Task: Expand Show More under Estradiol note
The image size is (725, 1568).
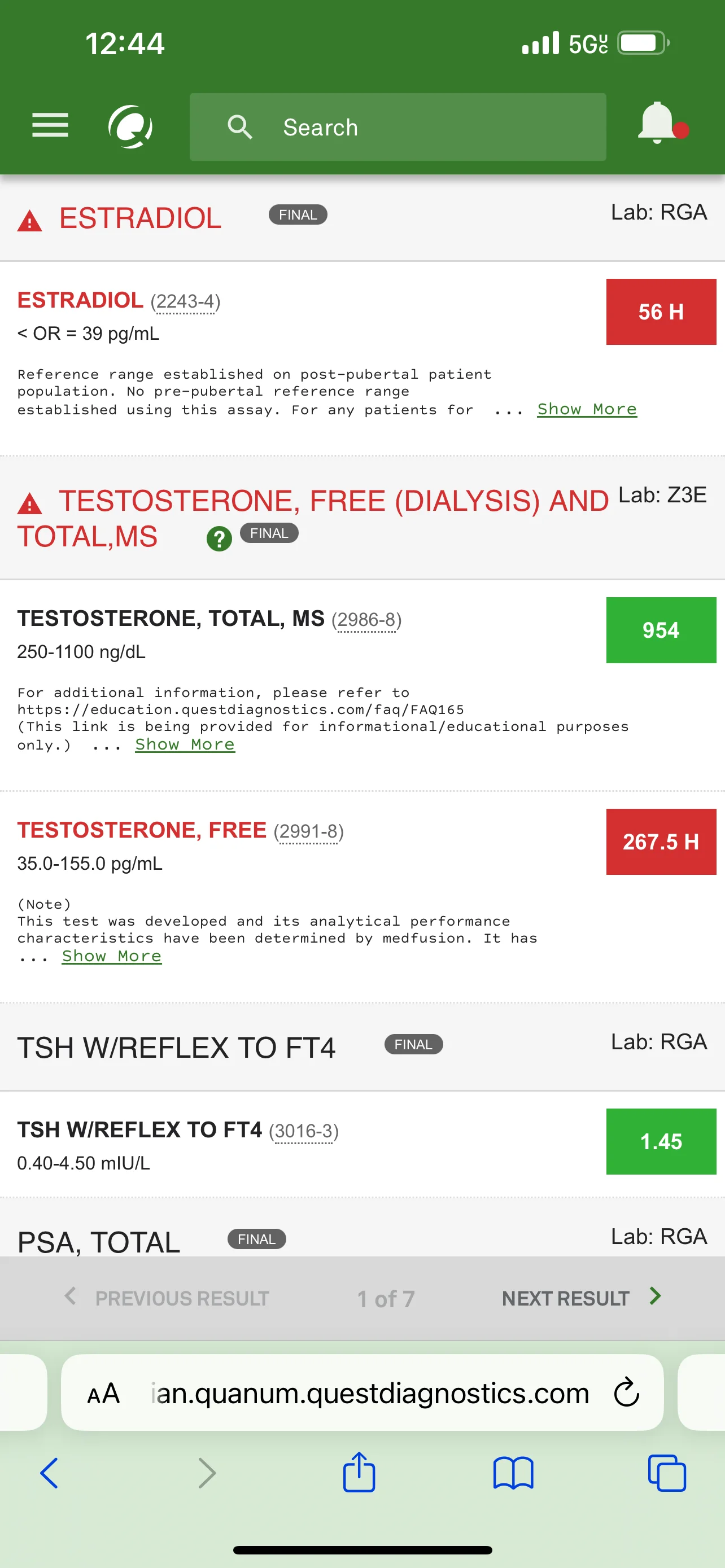Action: pos(586,409)
